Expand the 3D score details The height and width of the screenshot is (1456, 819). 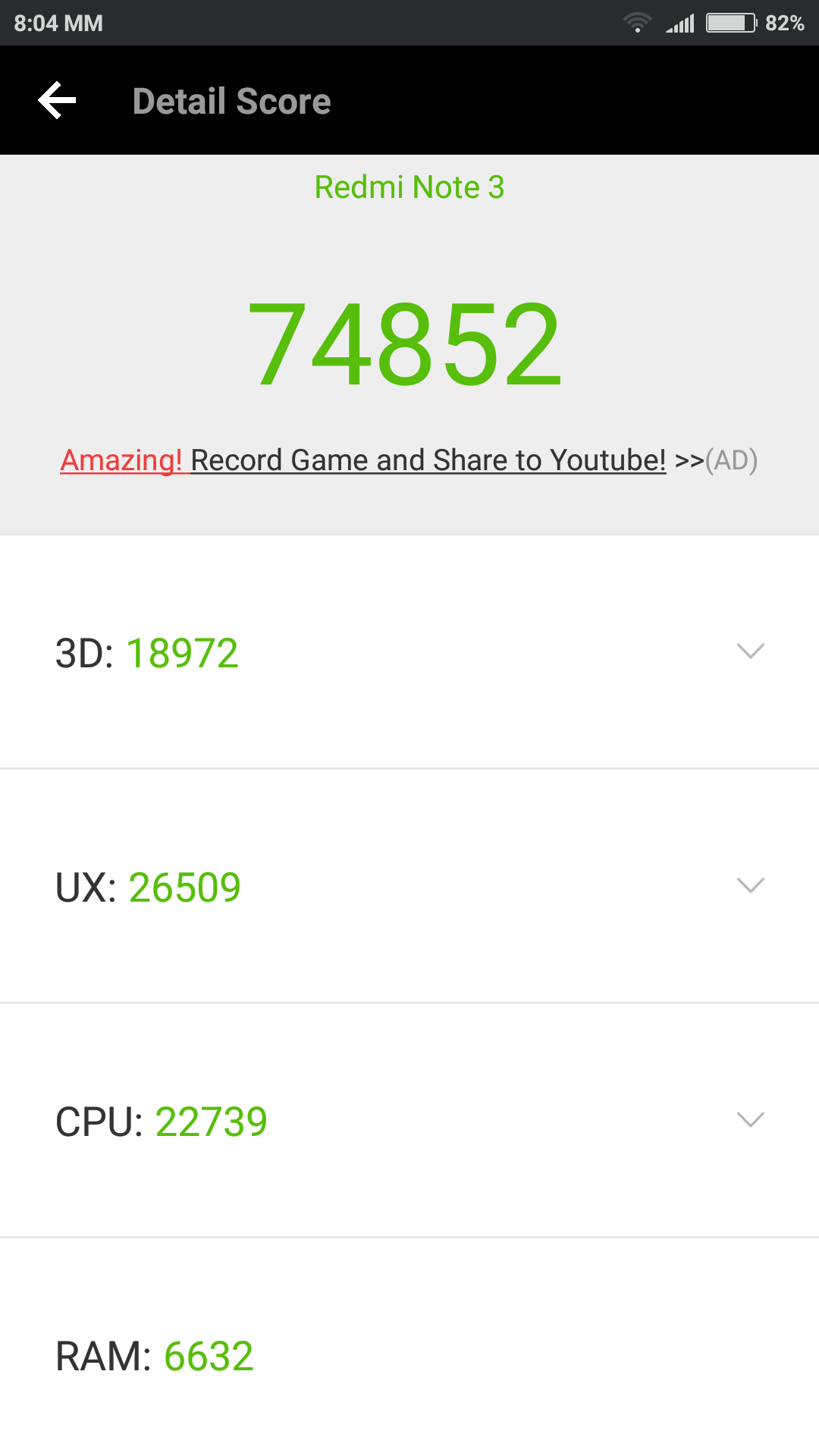click(750, 651)
